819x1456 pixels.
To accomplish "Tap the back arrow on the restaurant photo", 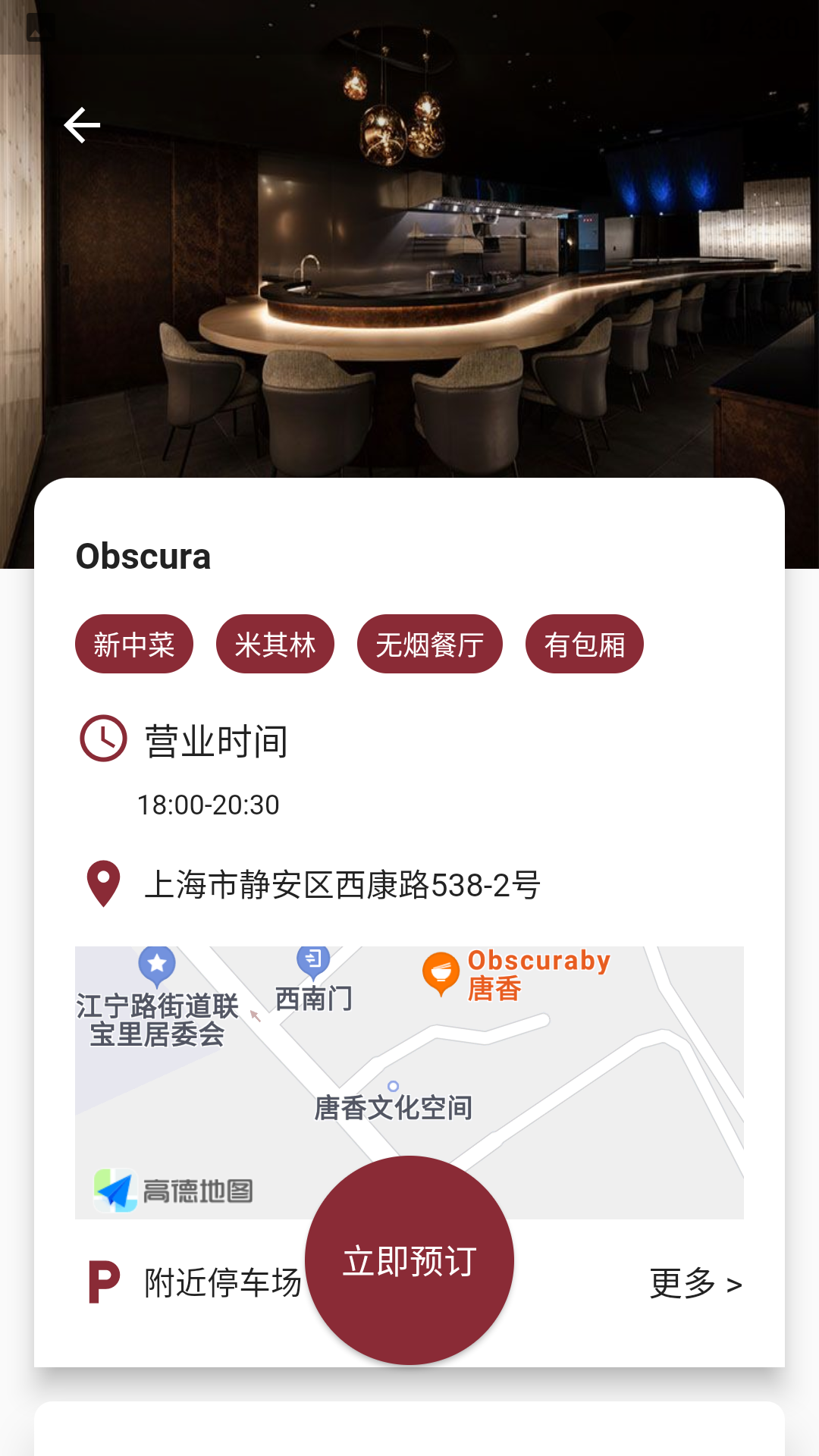I will (82, 124).
